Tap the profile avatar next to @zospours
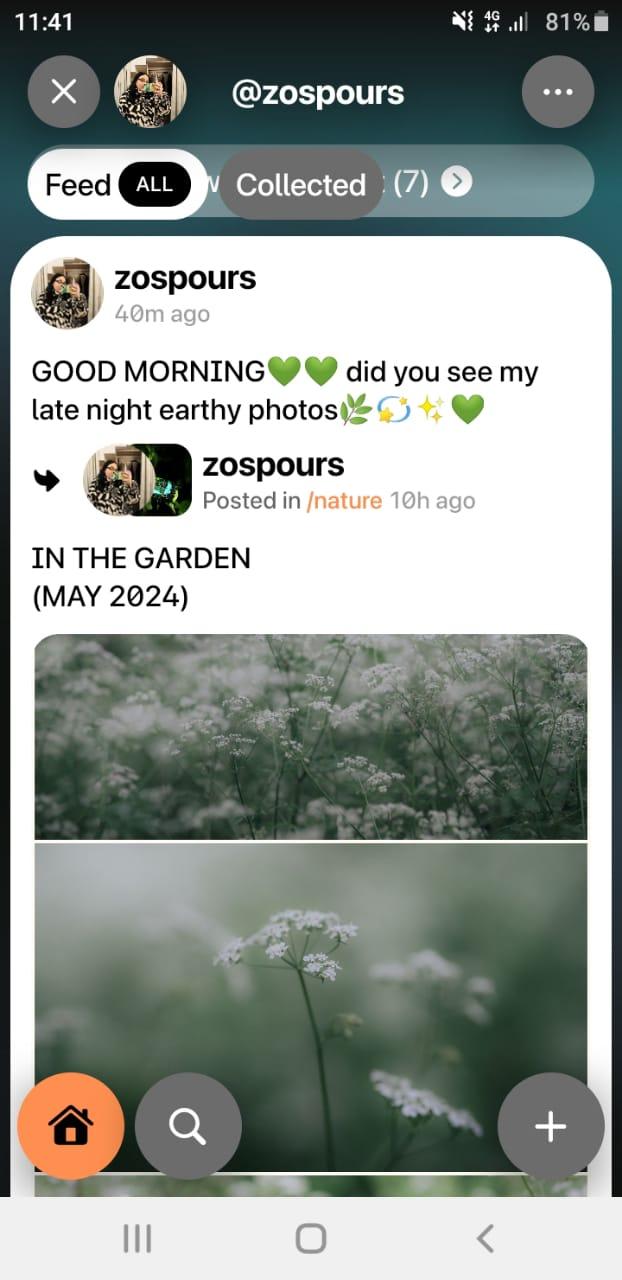The width and height of the screenshot is (622, 1280). 150,92
